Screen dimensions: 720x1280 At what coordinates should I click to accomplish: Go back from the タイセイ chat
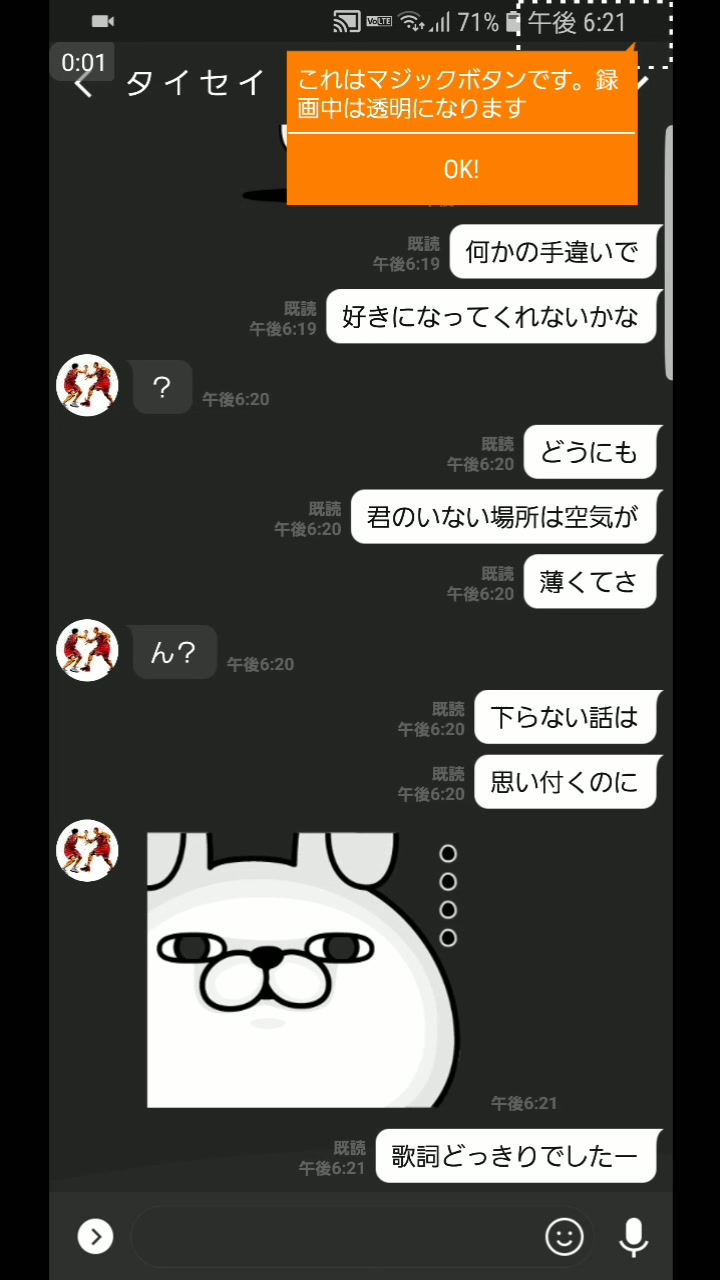[x=85, y=85]
